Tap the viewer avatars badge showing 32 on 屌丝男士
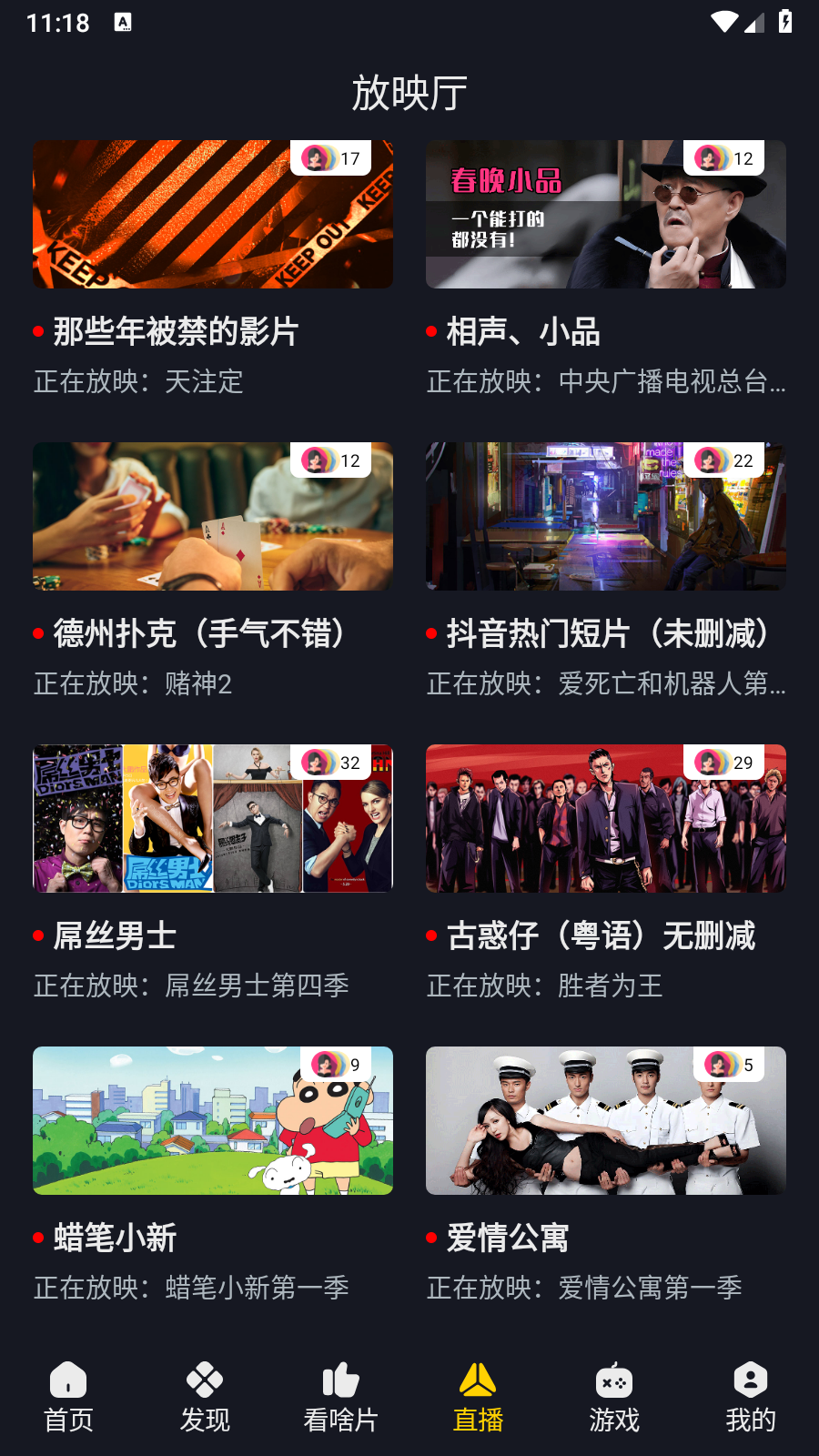819x1456 pixels. click(331, 763)
